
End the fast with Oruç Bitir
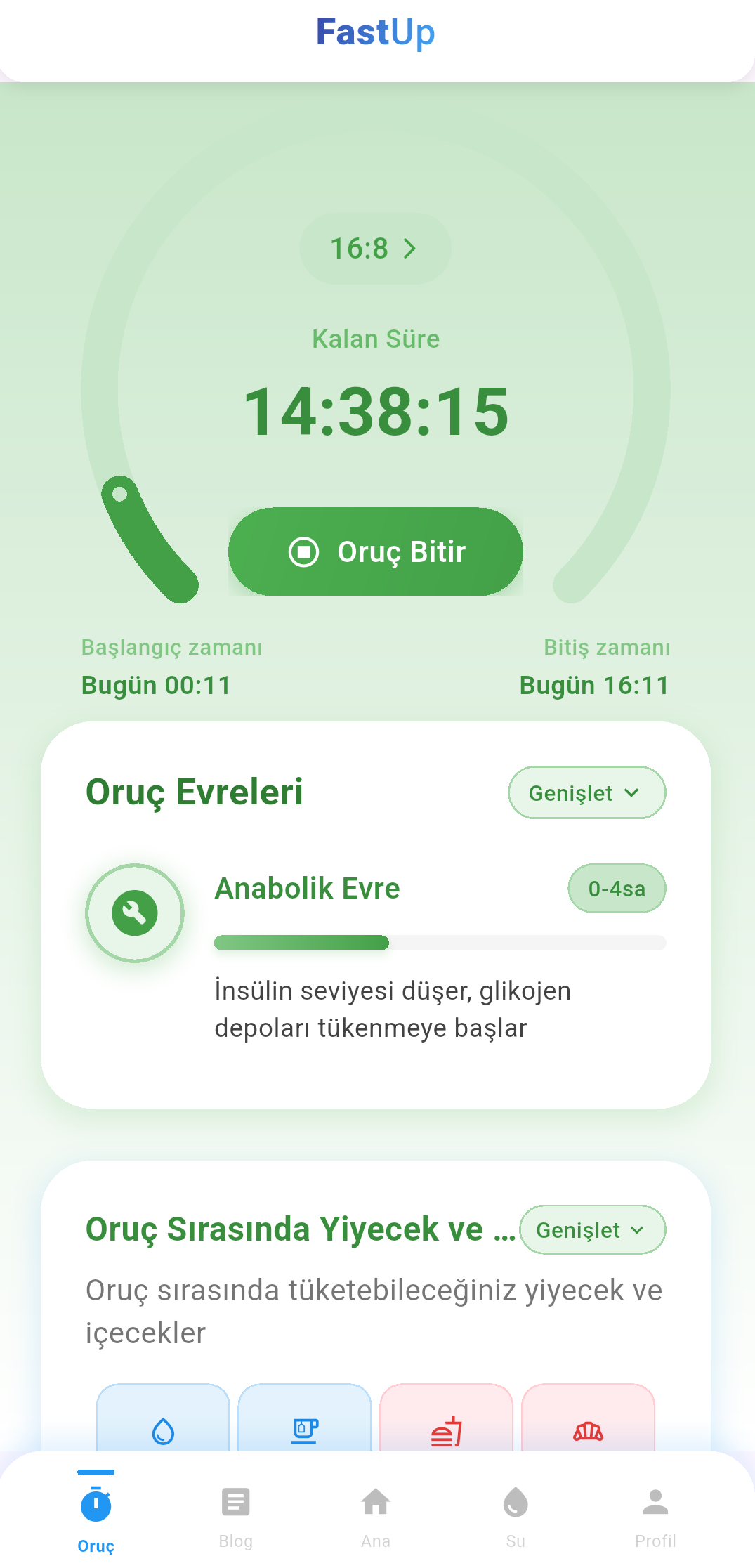click(375, 551)
